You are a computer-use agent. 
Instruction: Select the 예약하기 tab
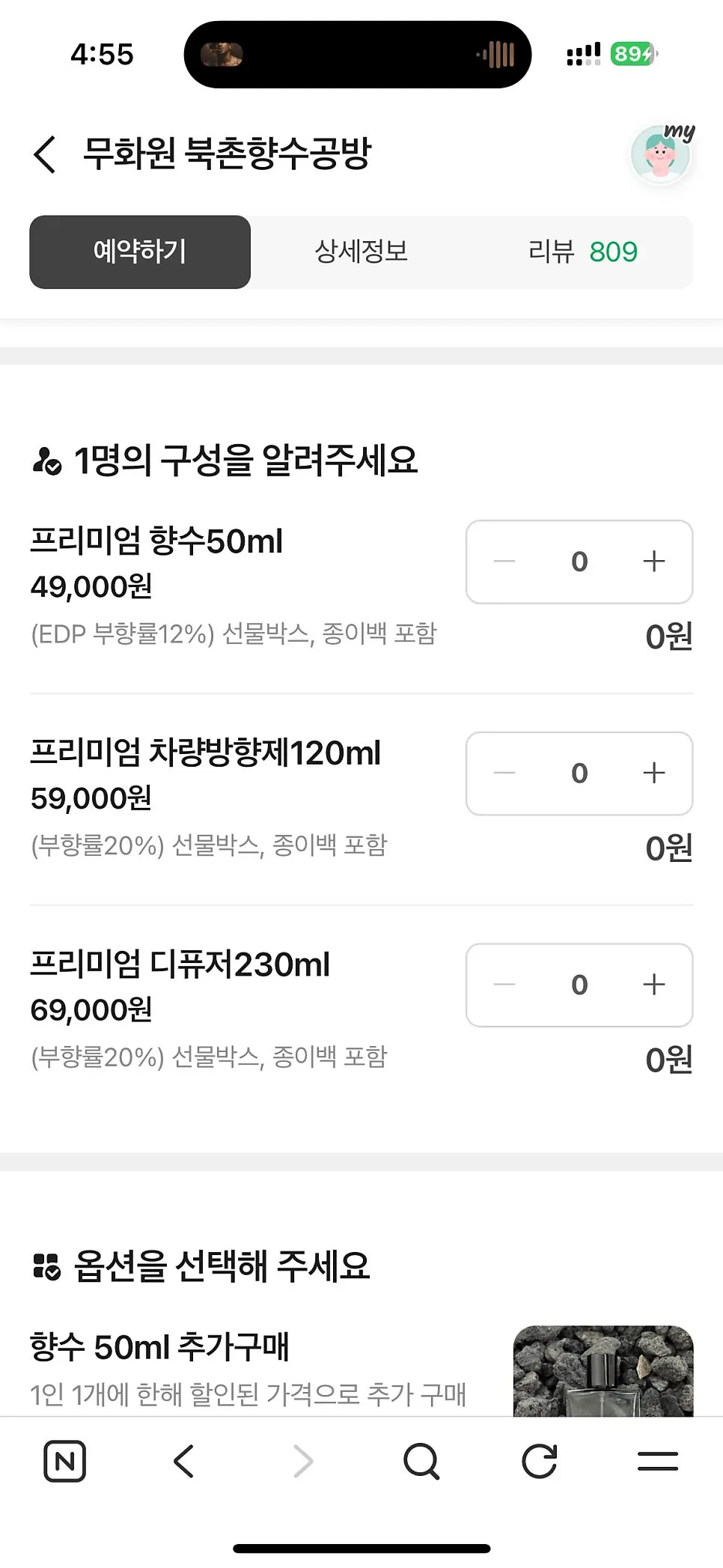140,252
